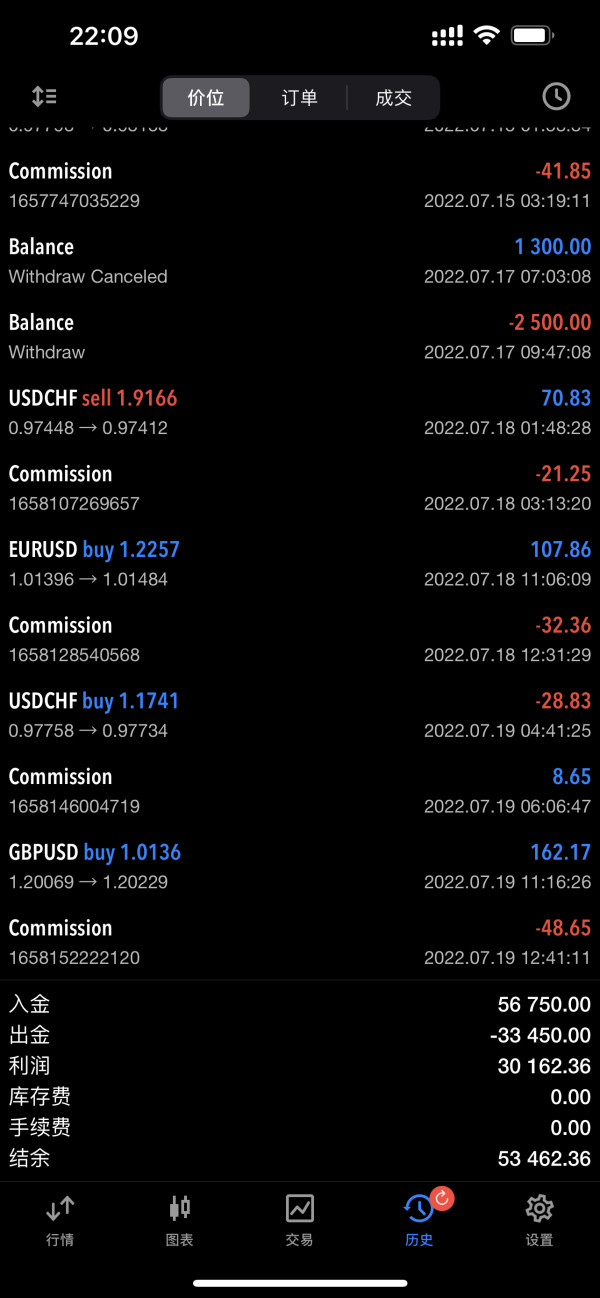Open the GBPUSD buy 1.0136 entry
This screenshot has height=1298, width=600.
point(300,866)
